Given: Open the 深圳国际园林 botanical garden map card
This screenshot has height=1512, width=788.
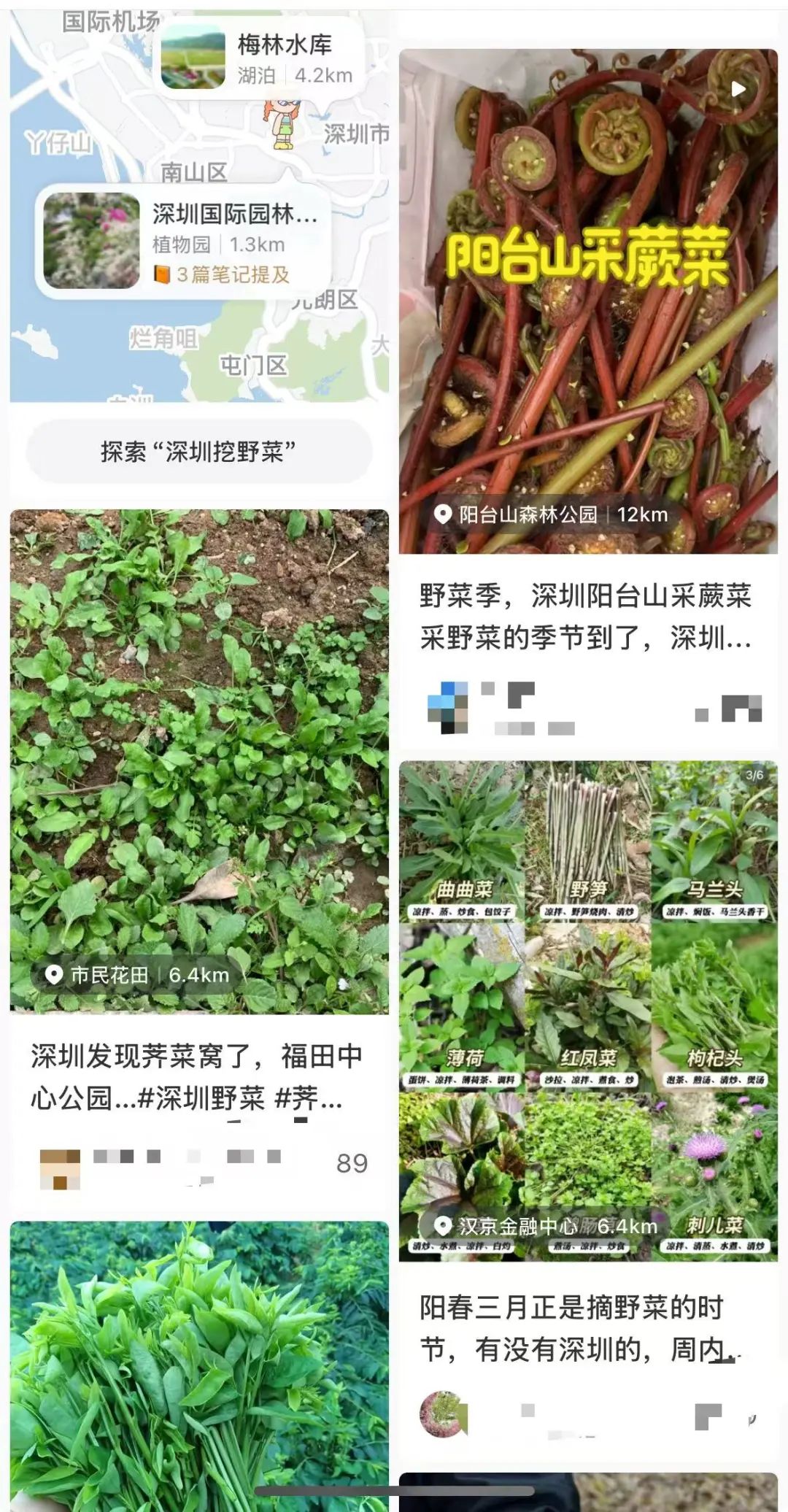Looking at the screenshot, I should pos(184,242).
